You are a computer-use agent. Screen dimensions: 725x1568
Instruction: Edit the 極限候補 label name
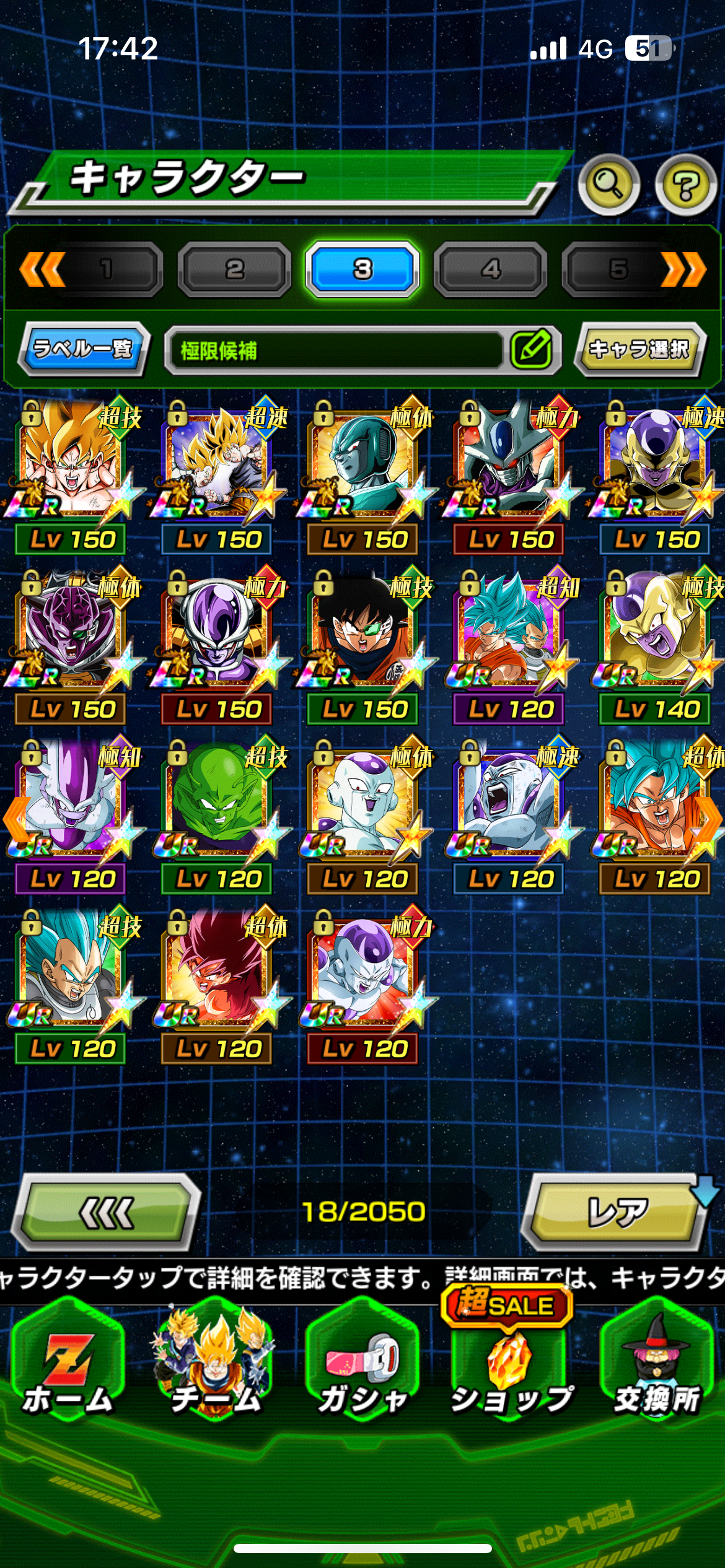pyautogui.click(x=532, y=350)
